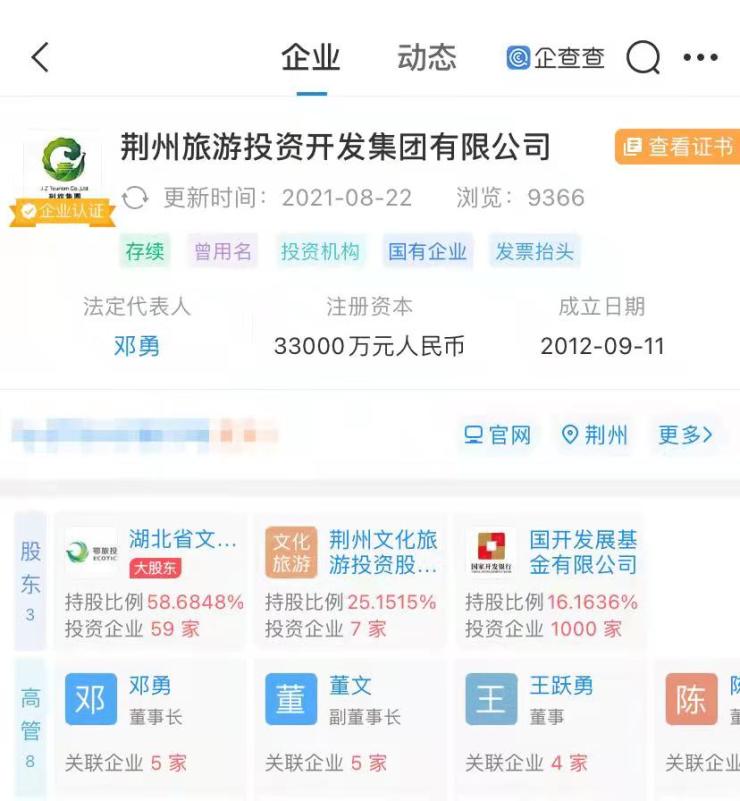Tap the 国有企业 tag
This screenshot has width=740, height=801.
[x=428, y=252]
